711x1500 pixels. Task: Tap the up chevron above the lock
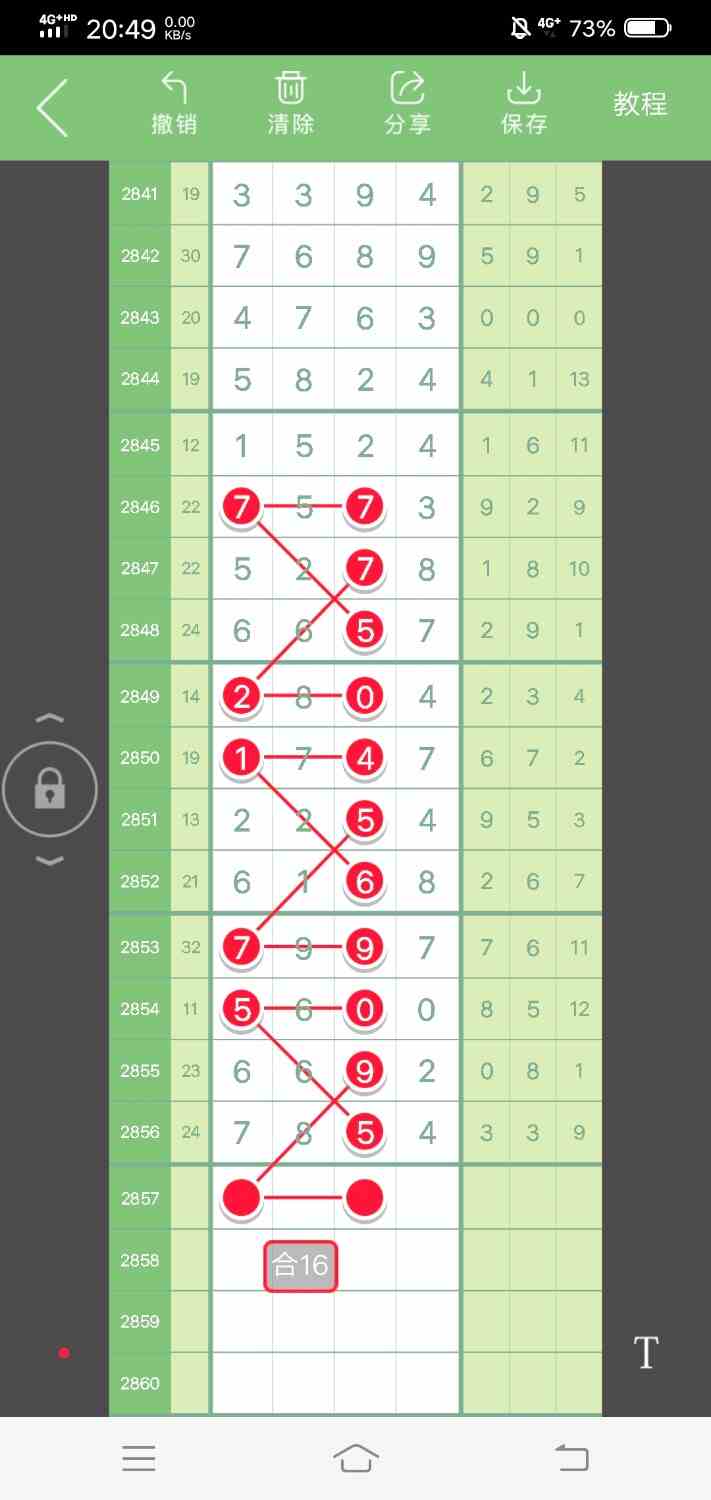[x=50, y=718]
